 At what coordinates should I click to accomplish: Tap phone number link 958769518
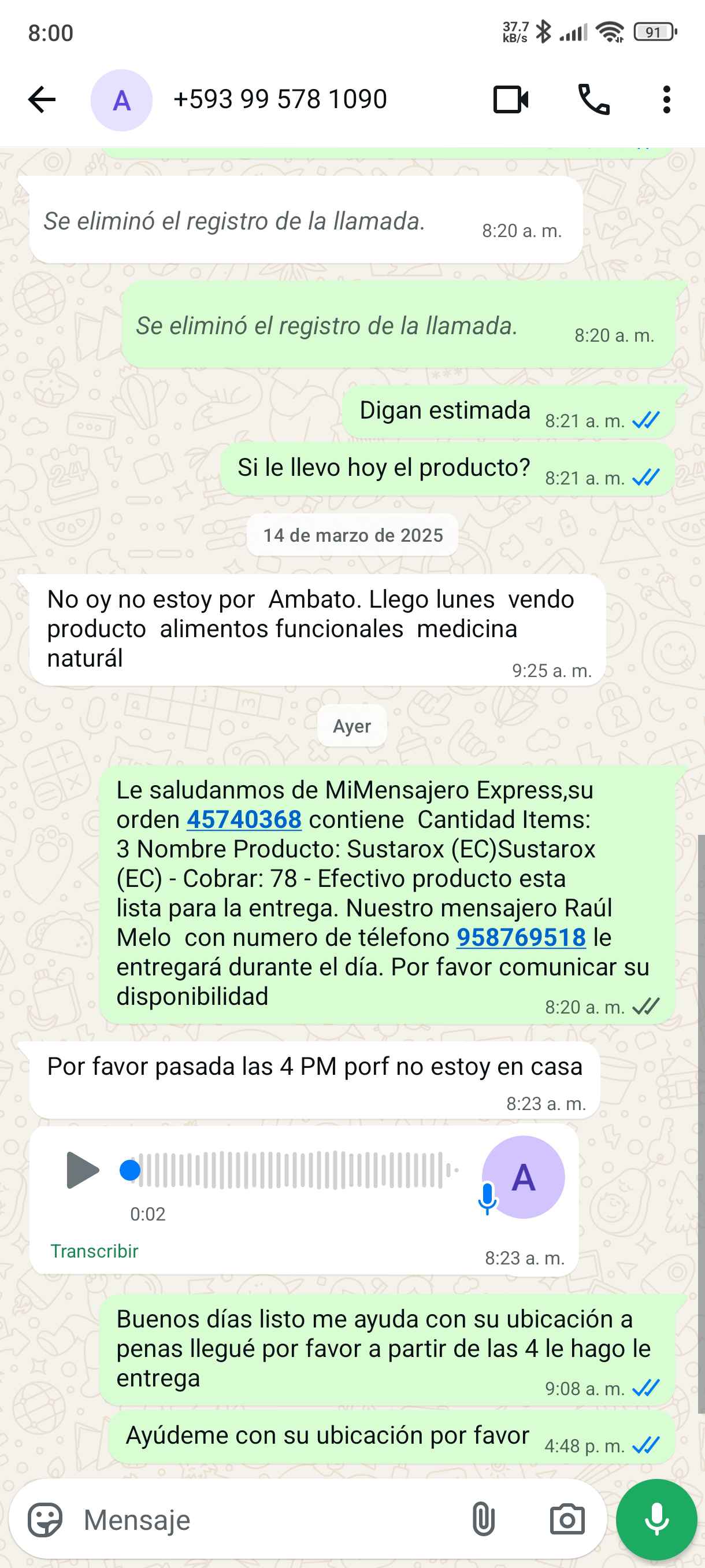tap(521, 937)
